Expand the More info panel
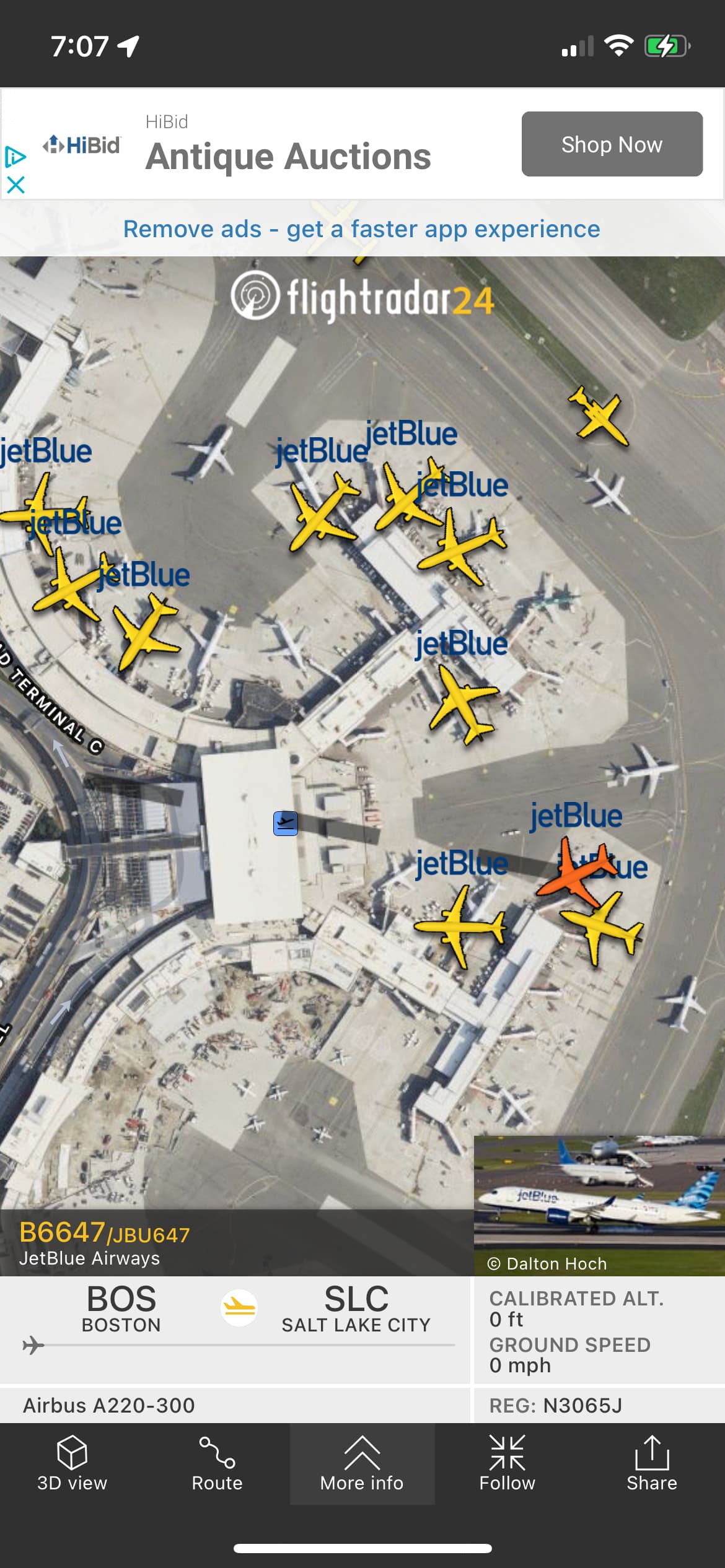The image size is (725, 1568). coord(362,1463)
